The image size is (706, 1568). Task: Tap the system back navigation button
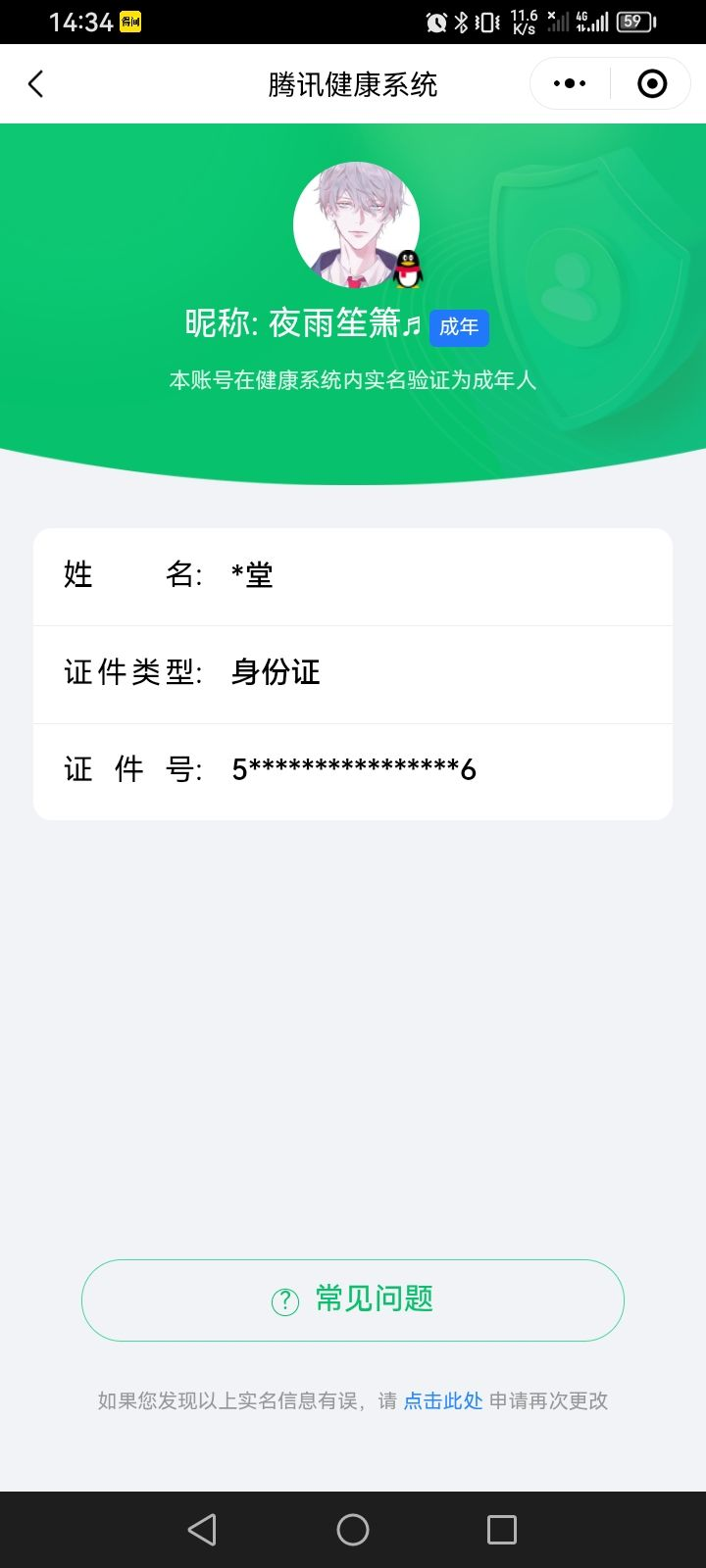(x=202, y=1530)
